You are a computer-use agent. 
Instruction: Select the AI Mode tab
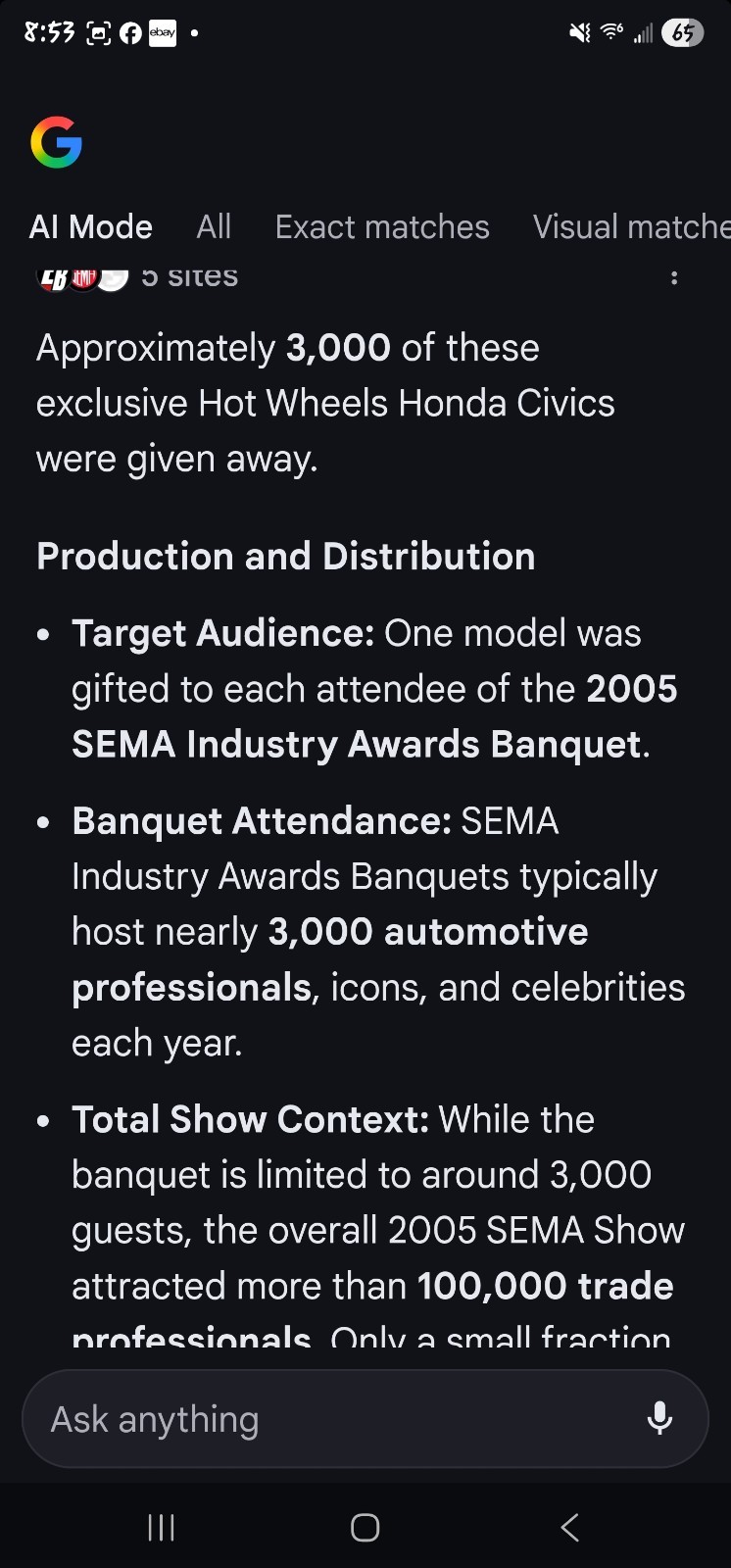click(91, 226)
